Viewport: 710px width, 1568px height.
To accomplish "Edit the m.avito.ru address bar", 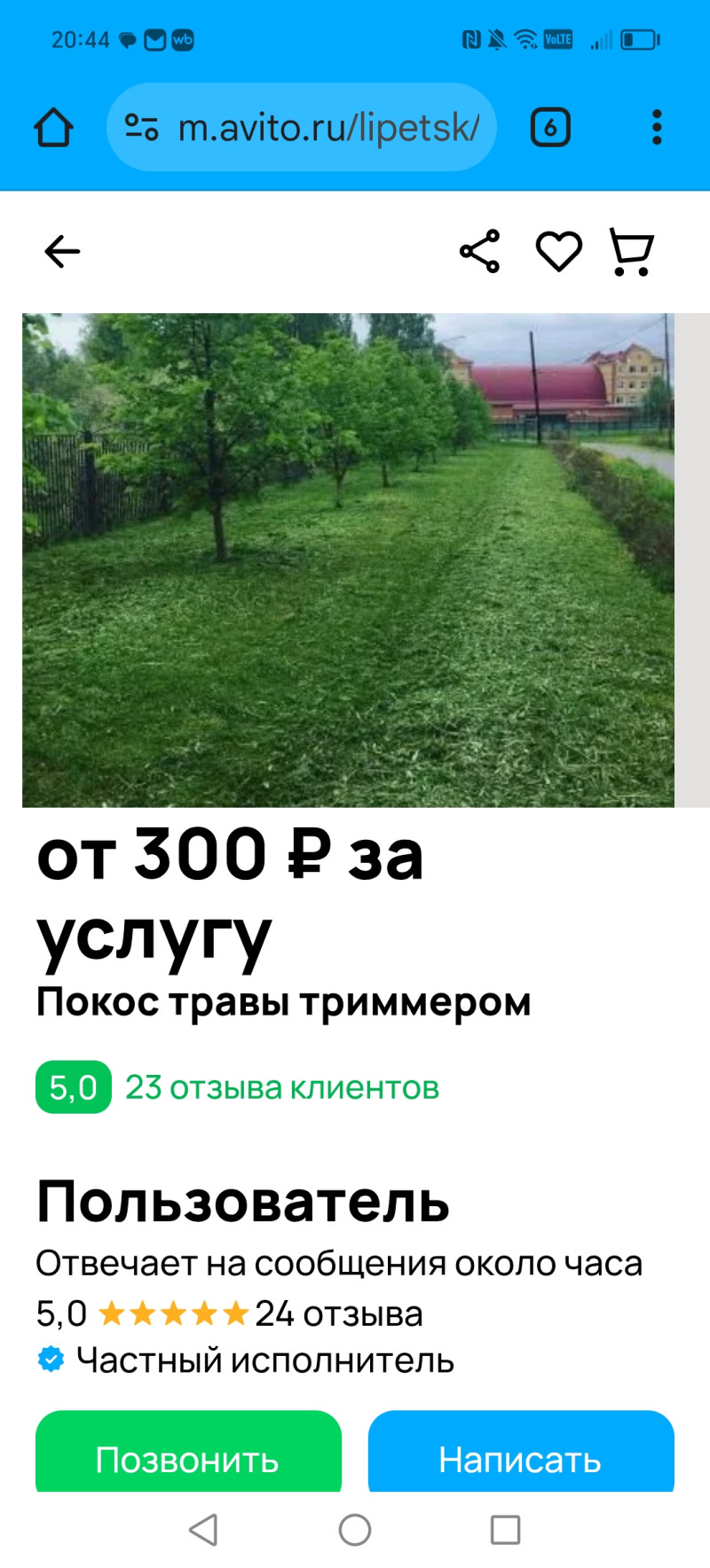I will 328,128.
